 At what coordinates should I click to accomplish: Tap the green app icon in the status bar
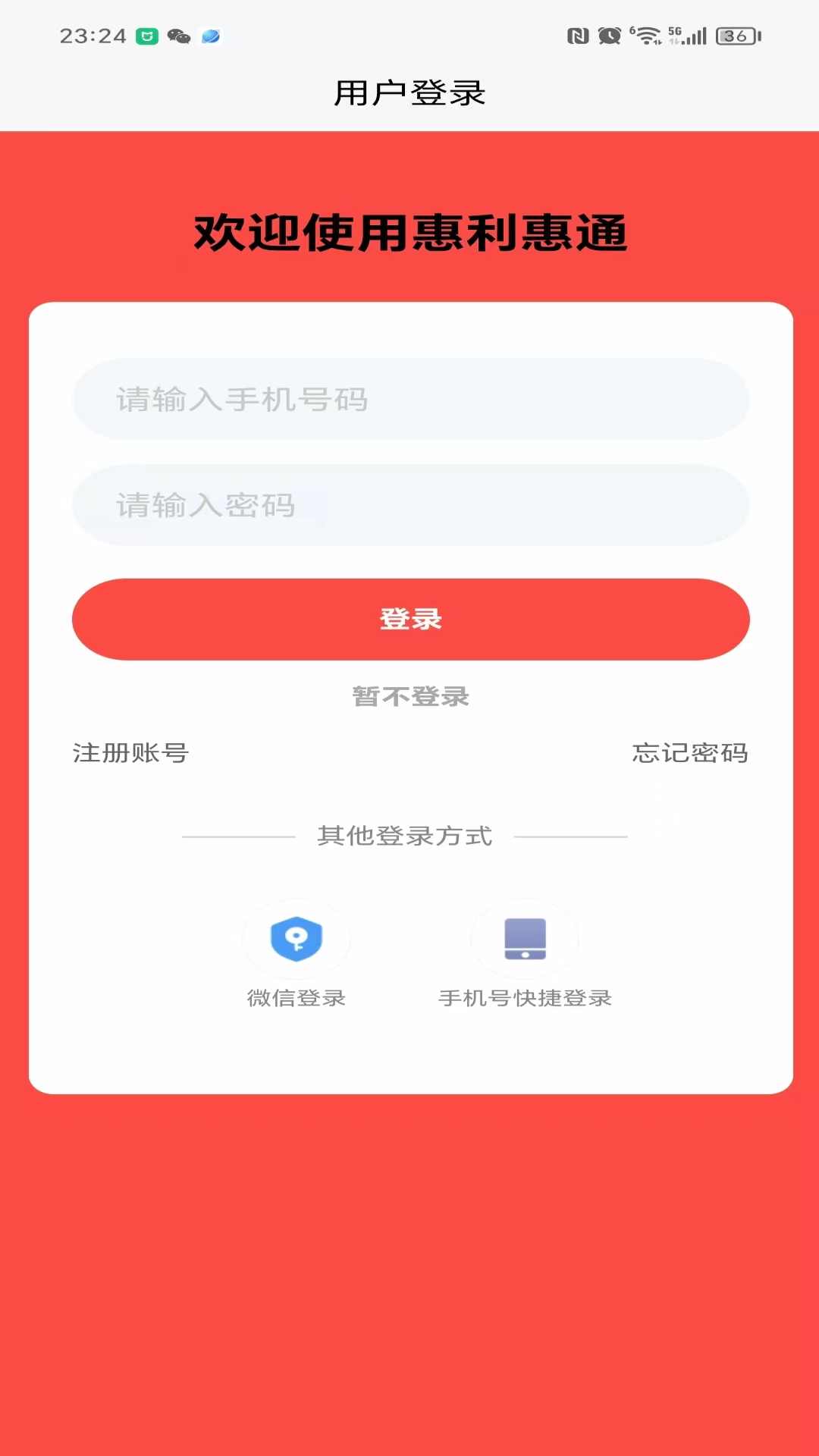coord(146,36)
